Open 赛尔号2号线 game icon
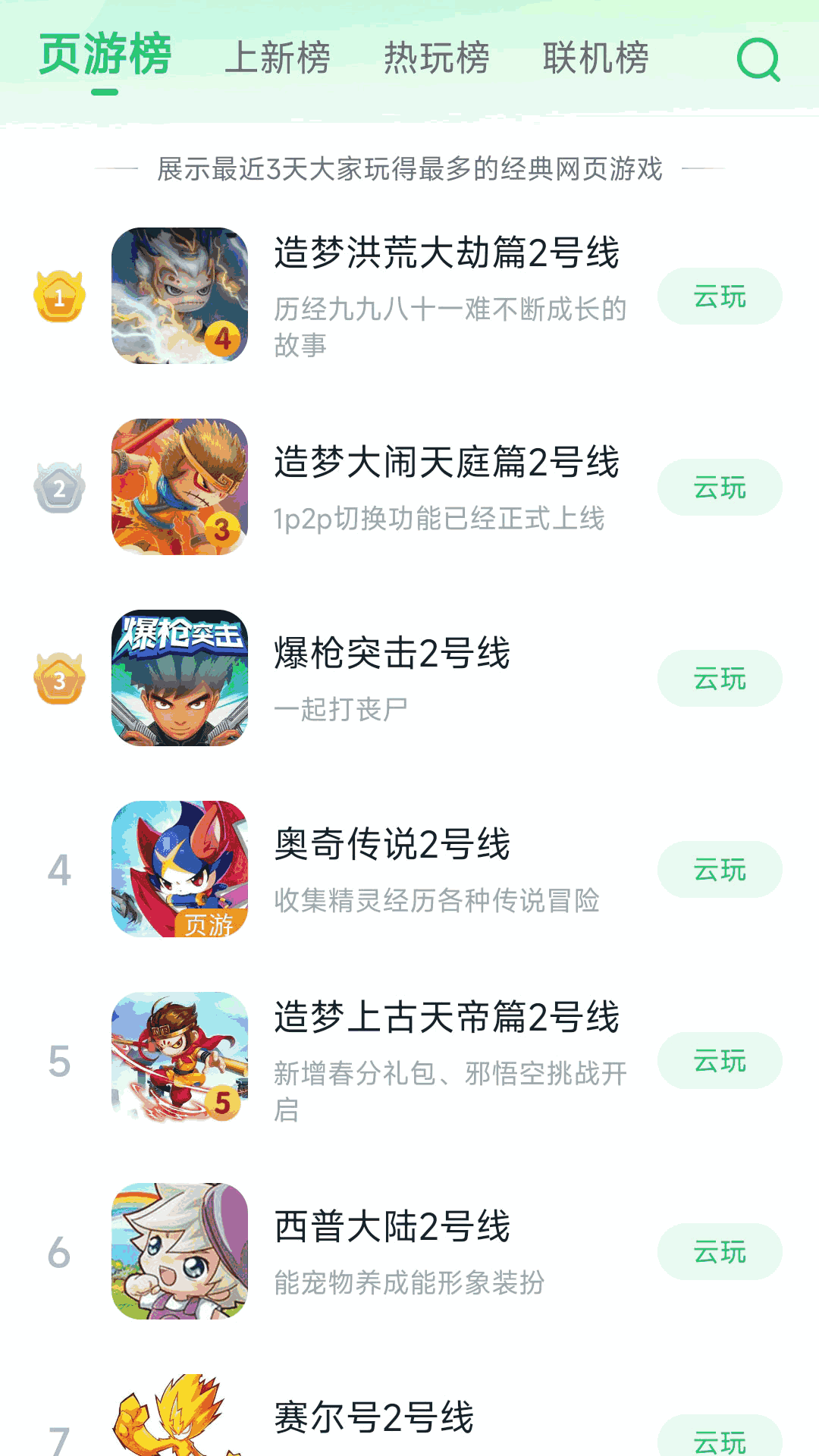 (x=180, y=1426)
